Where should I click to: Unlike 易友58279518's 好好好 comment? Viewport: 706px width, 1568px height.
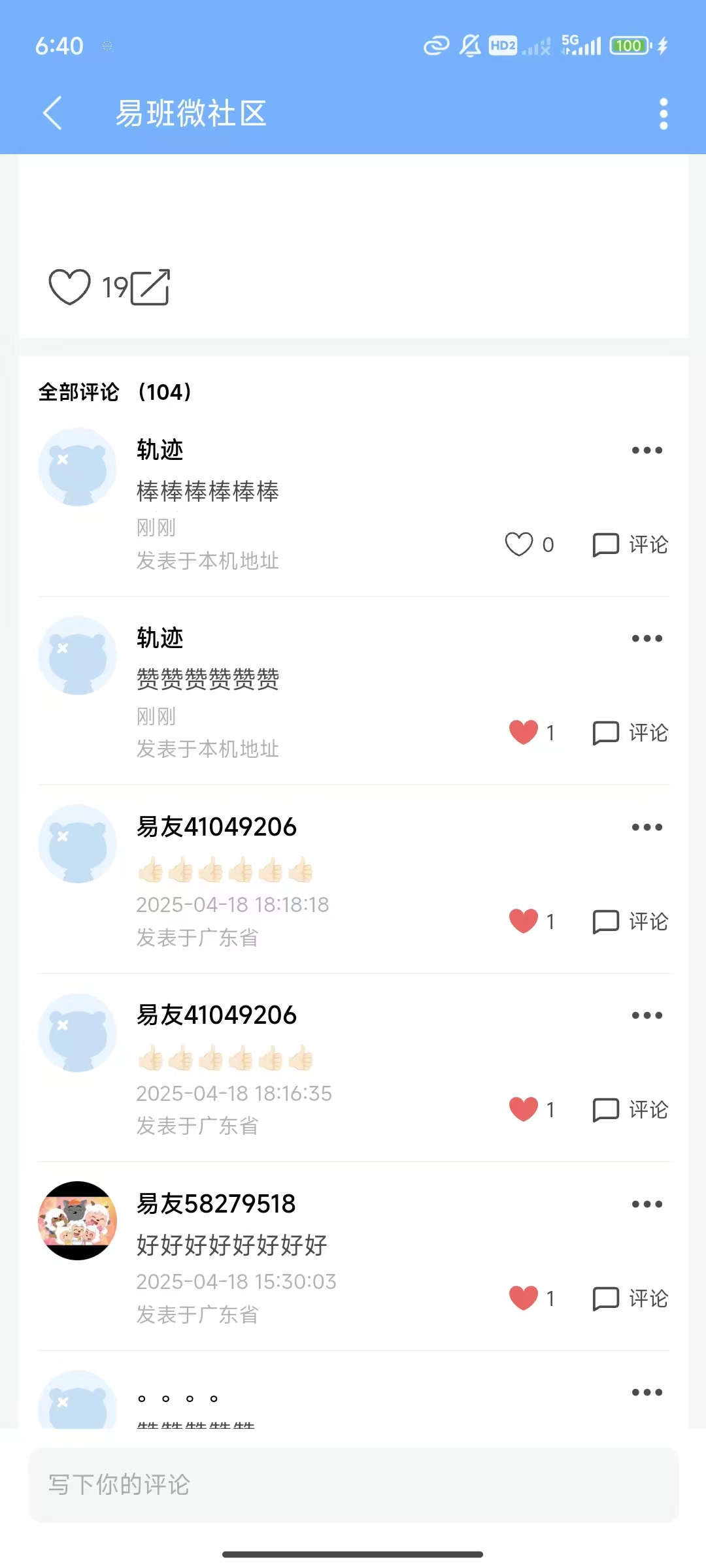click(524, 1298)
